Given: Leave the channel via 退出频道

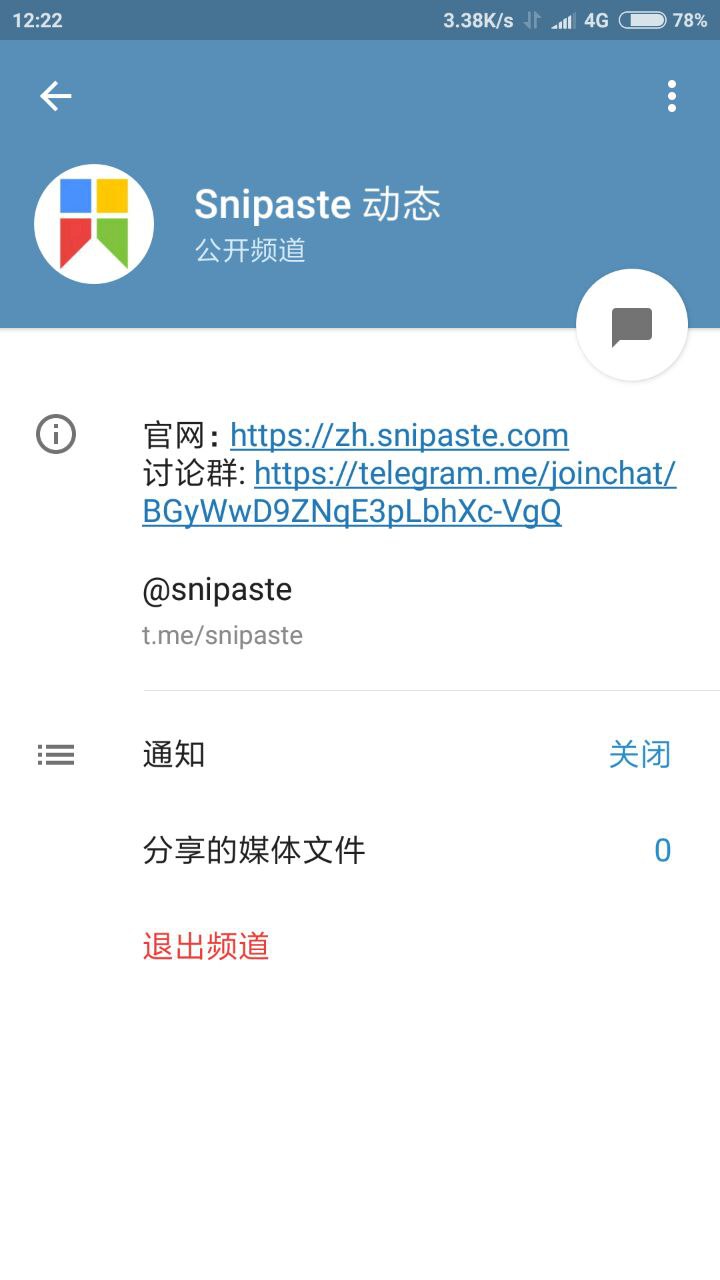Looking at the screenshot, I should tap(206, 946).
